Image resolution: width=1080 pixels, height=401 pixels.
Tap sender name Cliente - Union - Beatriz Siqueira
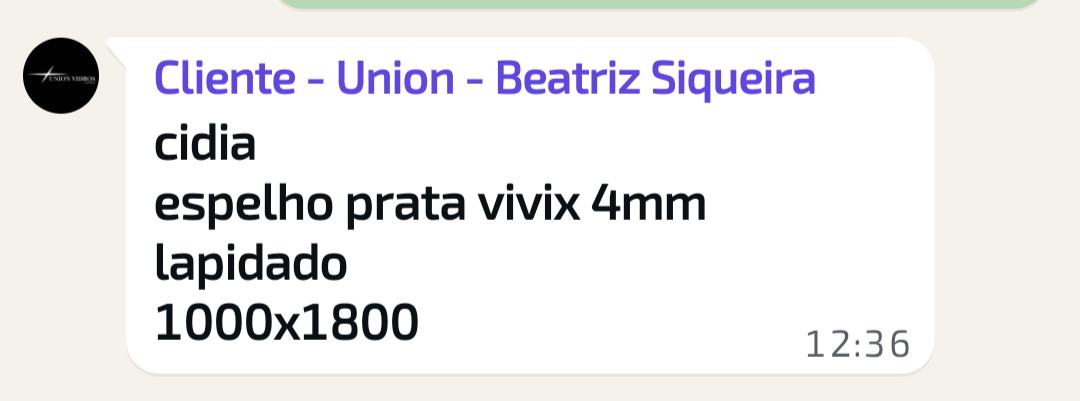point(485,78)
